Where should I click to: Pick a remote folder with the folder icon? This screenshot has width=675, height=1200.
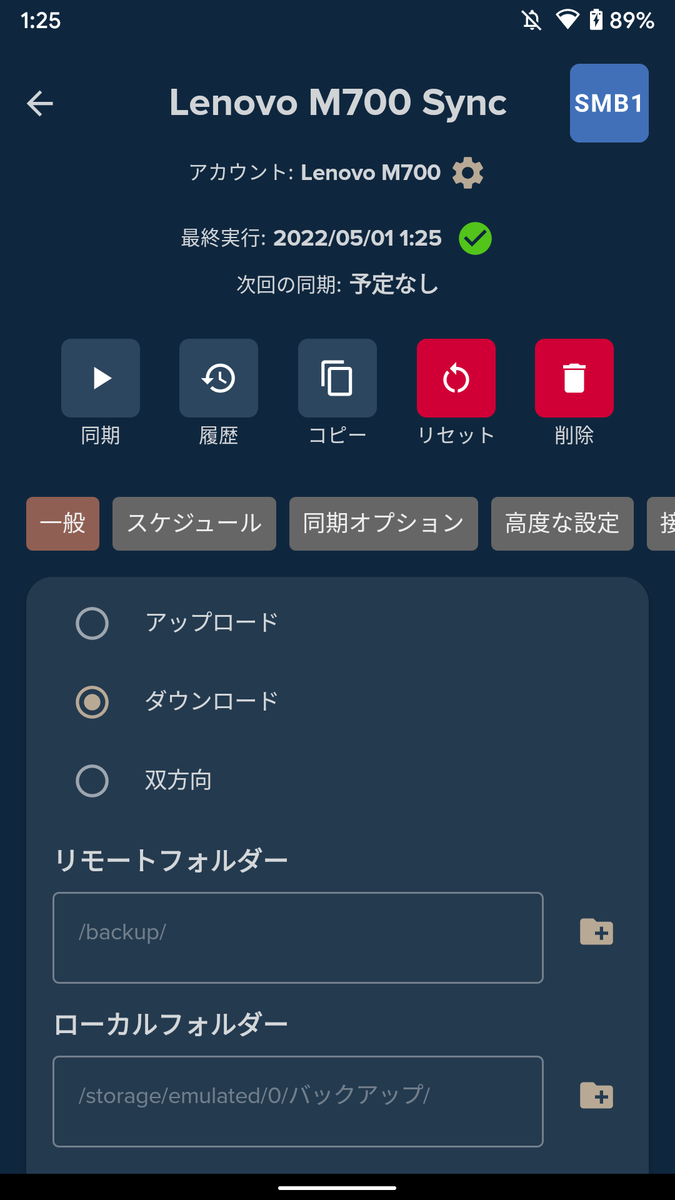(597, 932)
